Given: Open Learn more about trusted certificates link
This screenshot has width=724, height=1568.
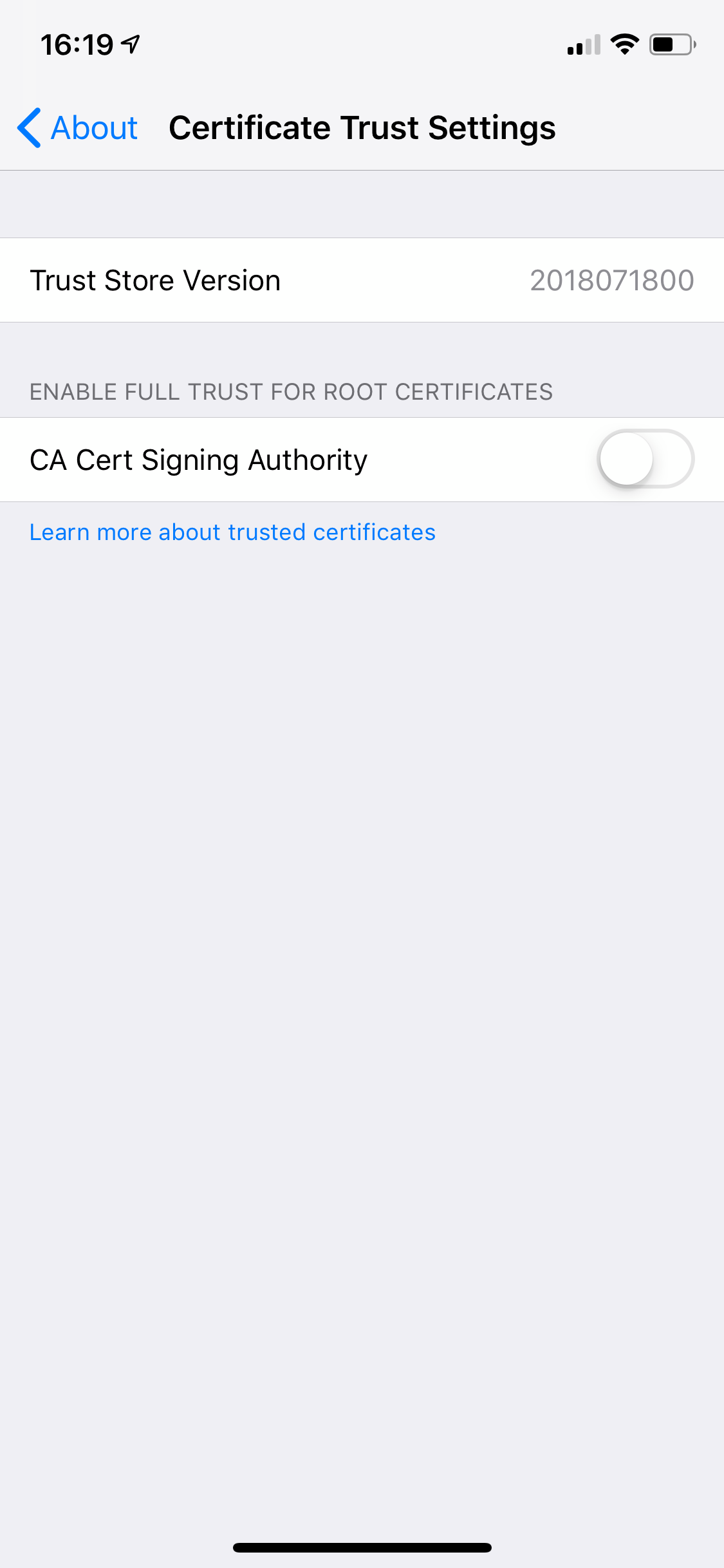Looking at the screenshot, I should pyautogui.click(x=232, y=532).
